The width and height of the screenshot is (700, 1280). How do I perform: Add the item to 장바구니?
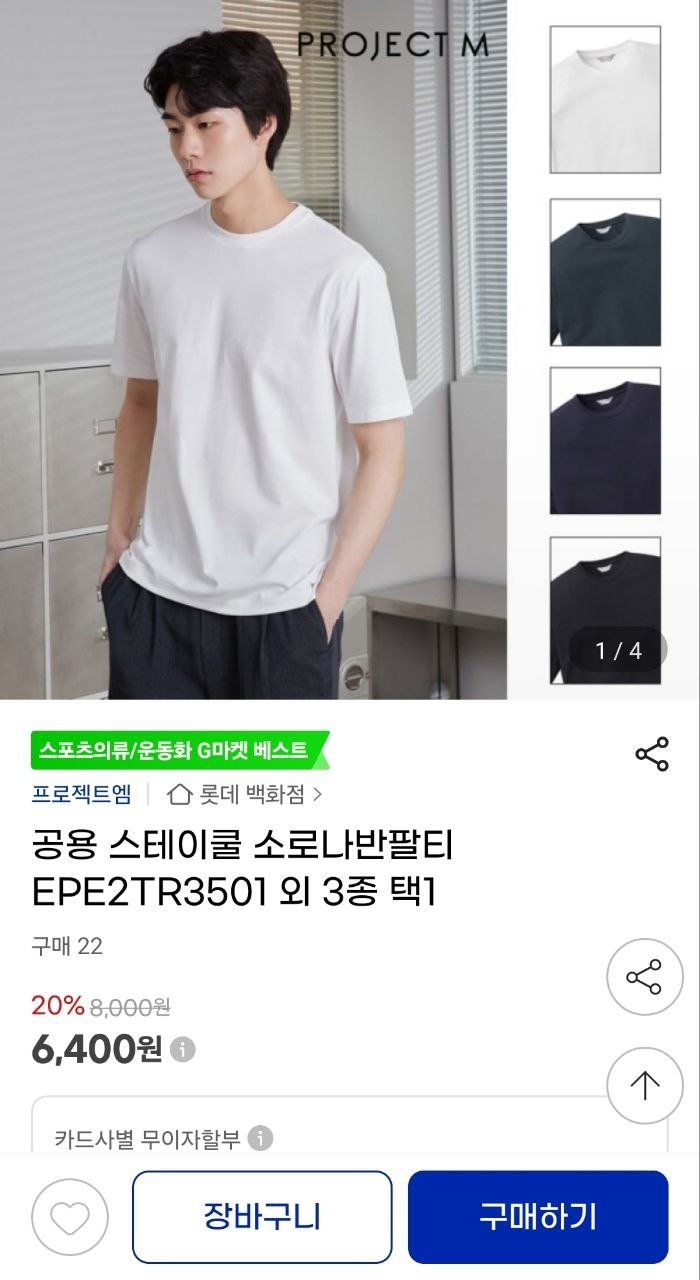click(x=262, y=1217)
